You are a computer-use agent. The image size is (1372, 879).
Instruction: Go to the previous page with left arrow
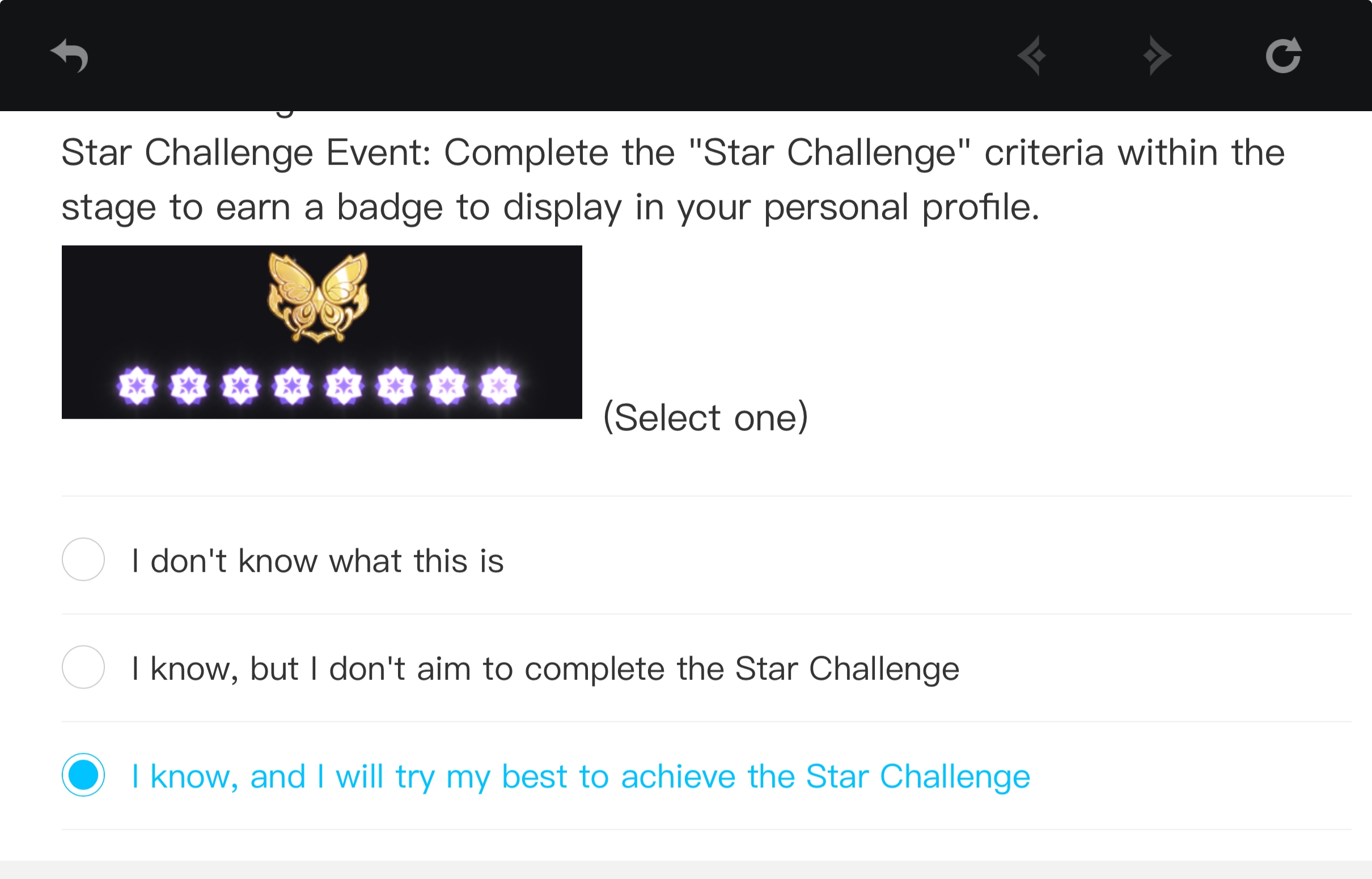pos(1032,56)
